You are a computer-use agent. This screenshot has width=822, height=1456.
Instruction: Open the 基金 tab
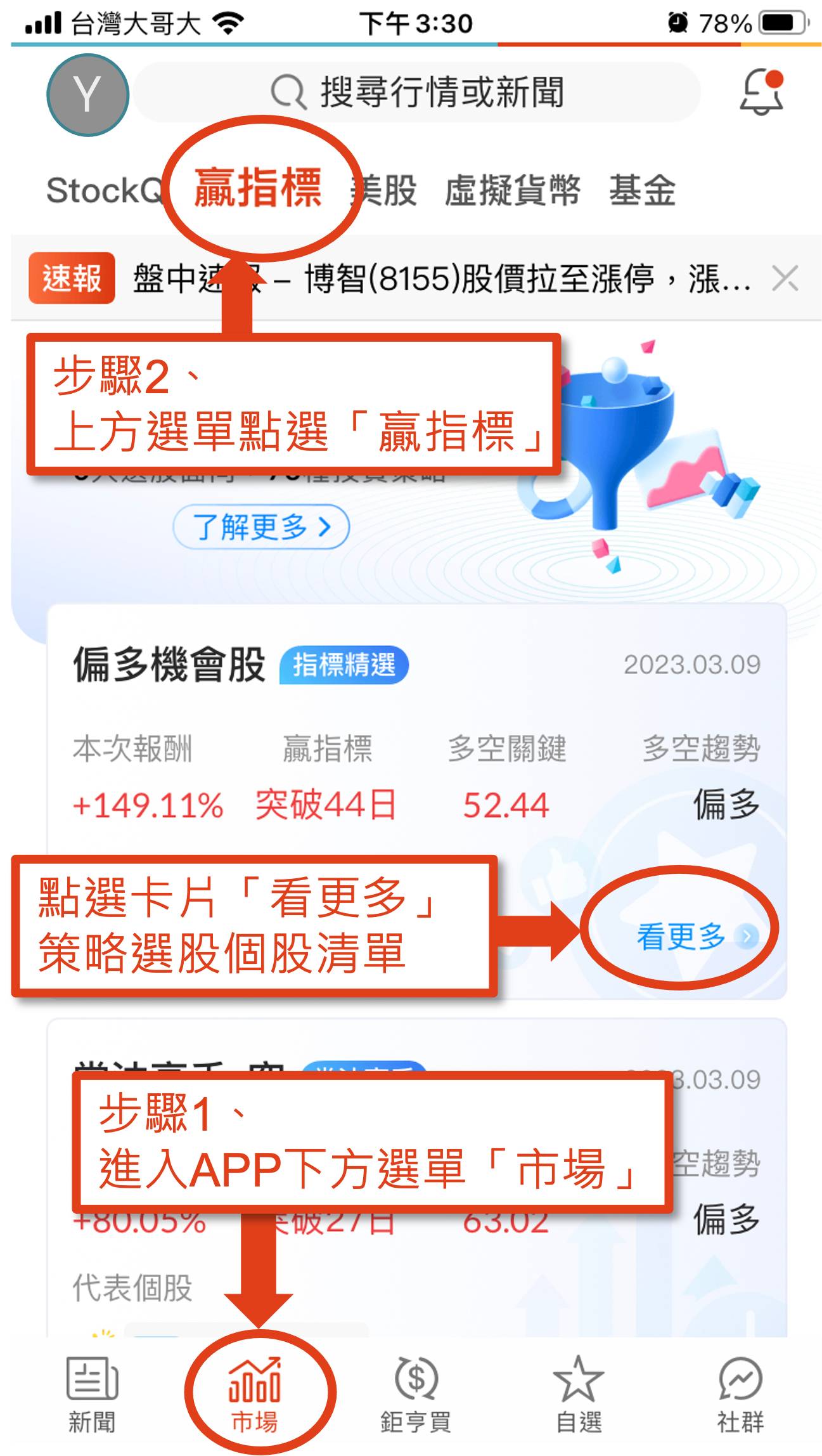642,190
